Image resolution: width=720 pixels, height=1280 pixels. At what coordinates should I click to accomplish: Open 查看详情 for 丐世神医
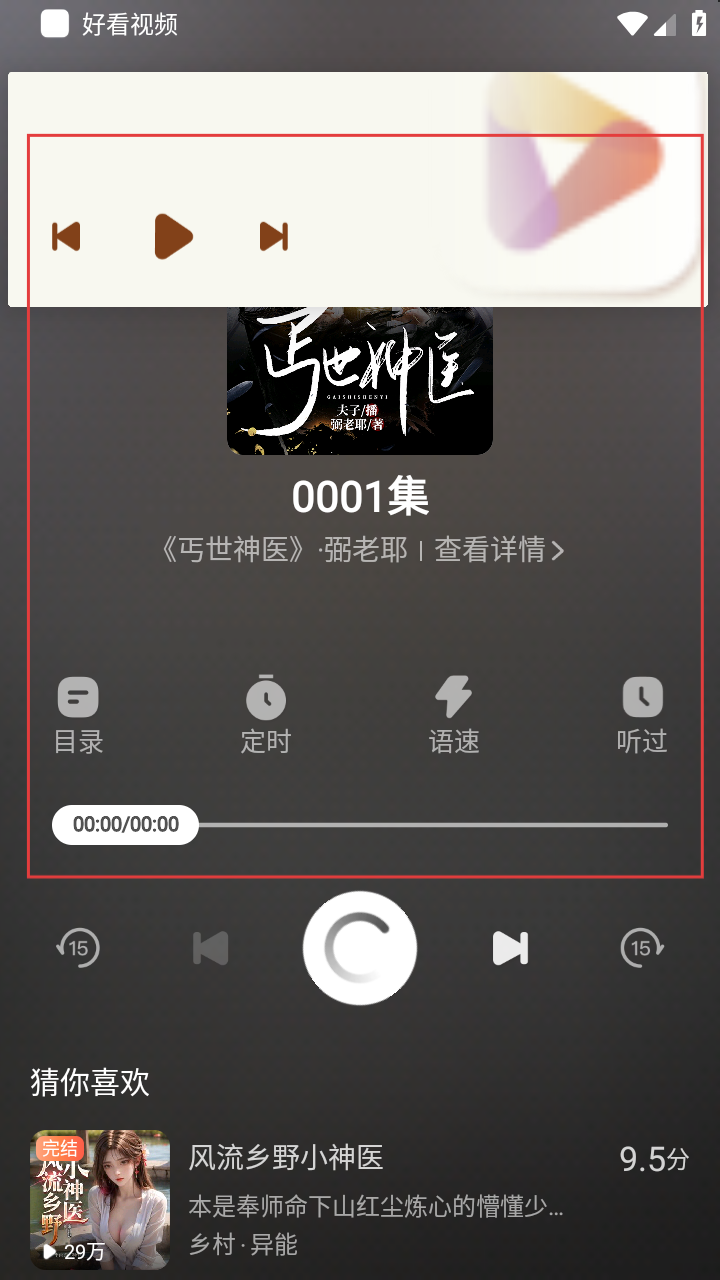click(x=498, y=550)
